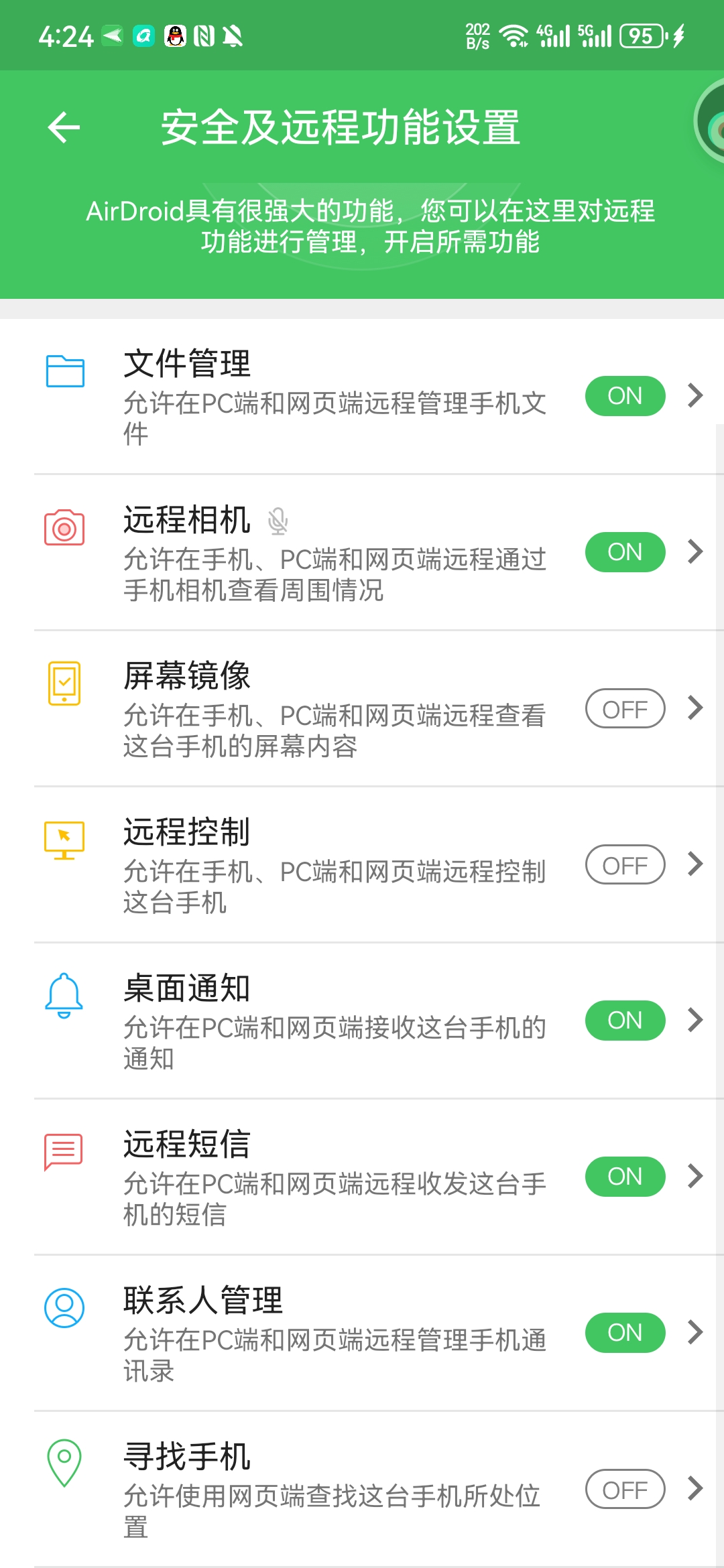Disable the 远程短信 ON switch

point(625,1177)
